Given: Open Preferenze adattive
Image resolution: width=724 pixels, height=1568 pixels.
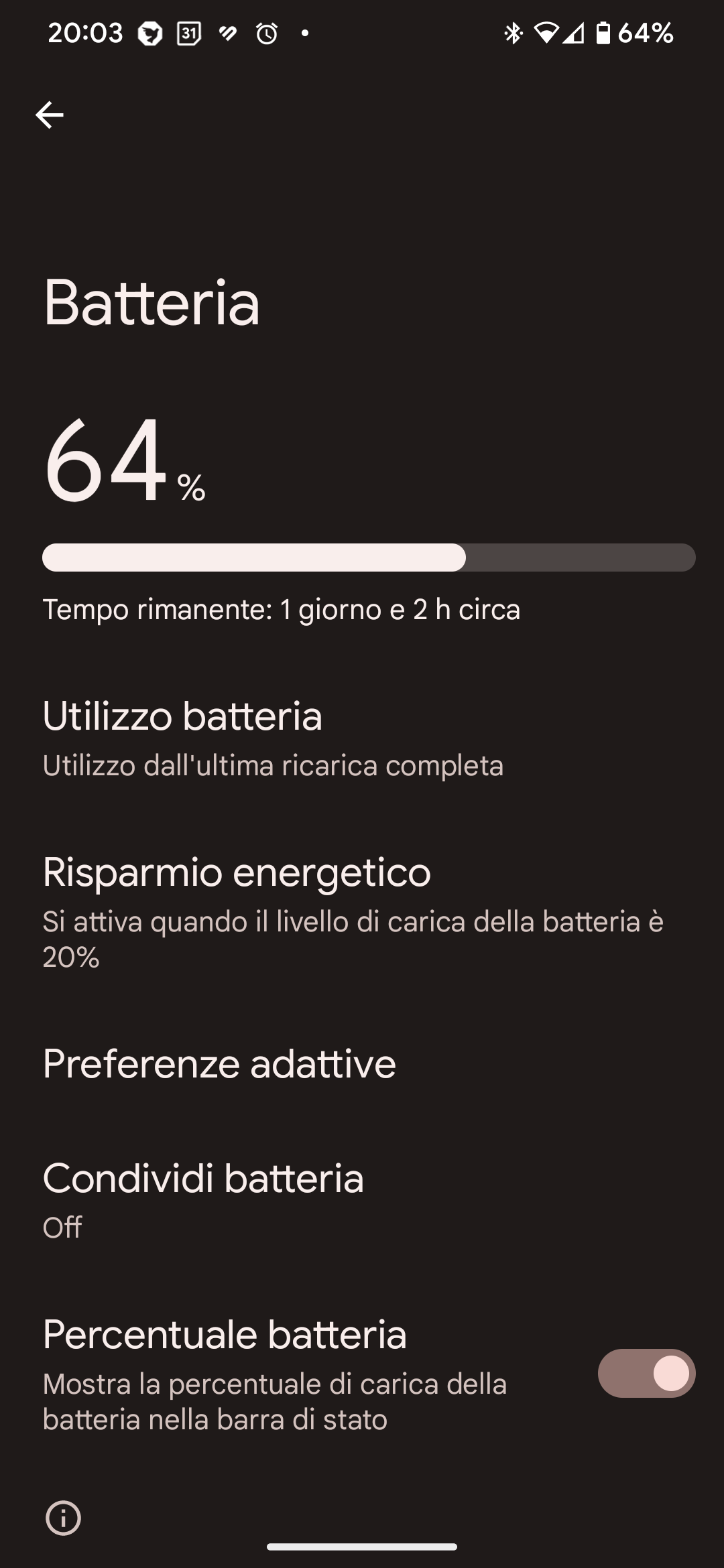Looking at the screenshot, I should pyautogui.click(x=362, y=1063).
